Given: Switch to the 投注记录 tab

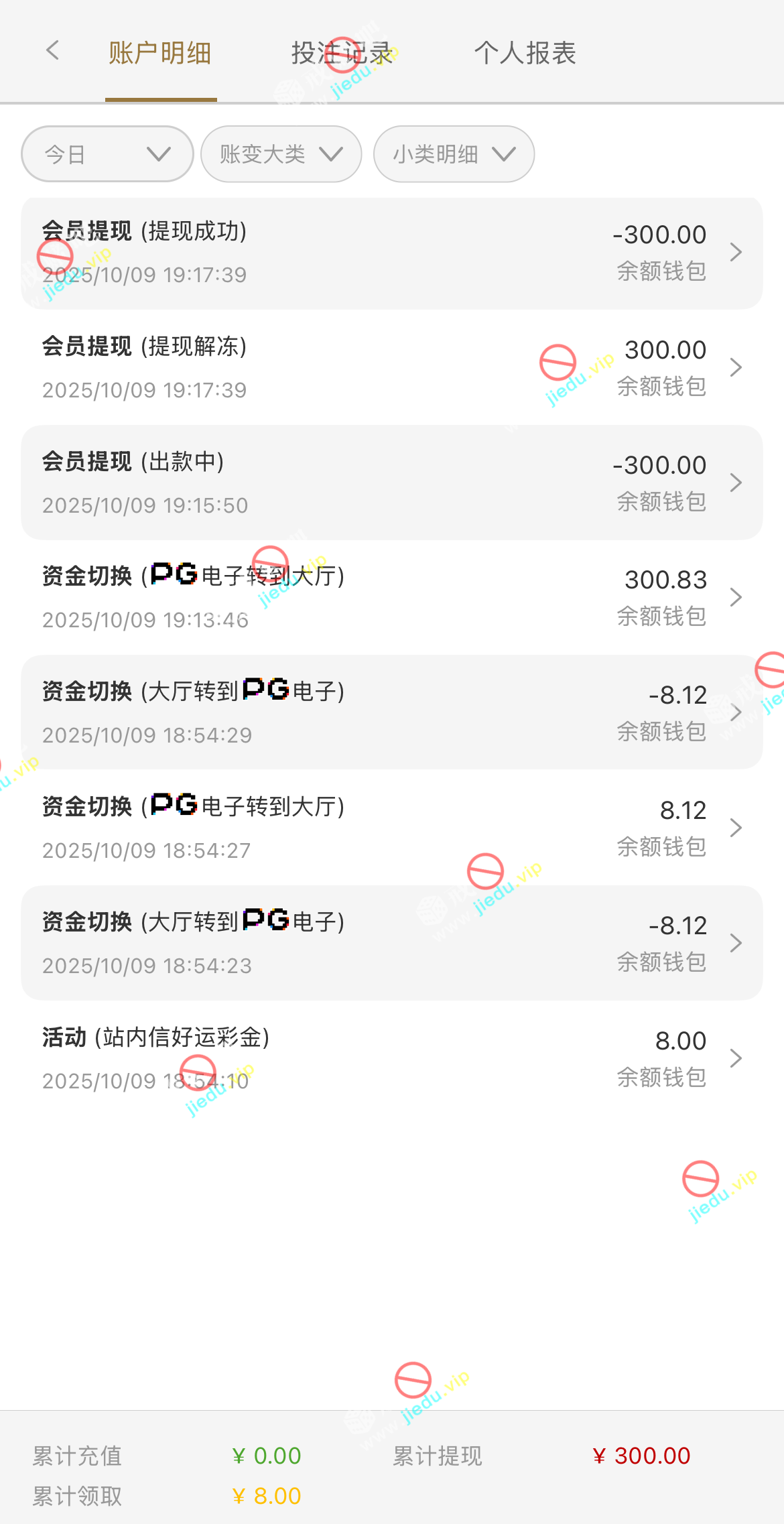Looking at the screenshot, I should coord(341,53).
